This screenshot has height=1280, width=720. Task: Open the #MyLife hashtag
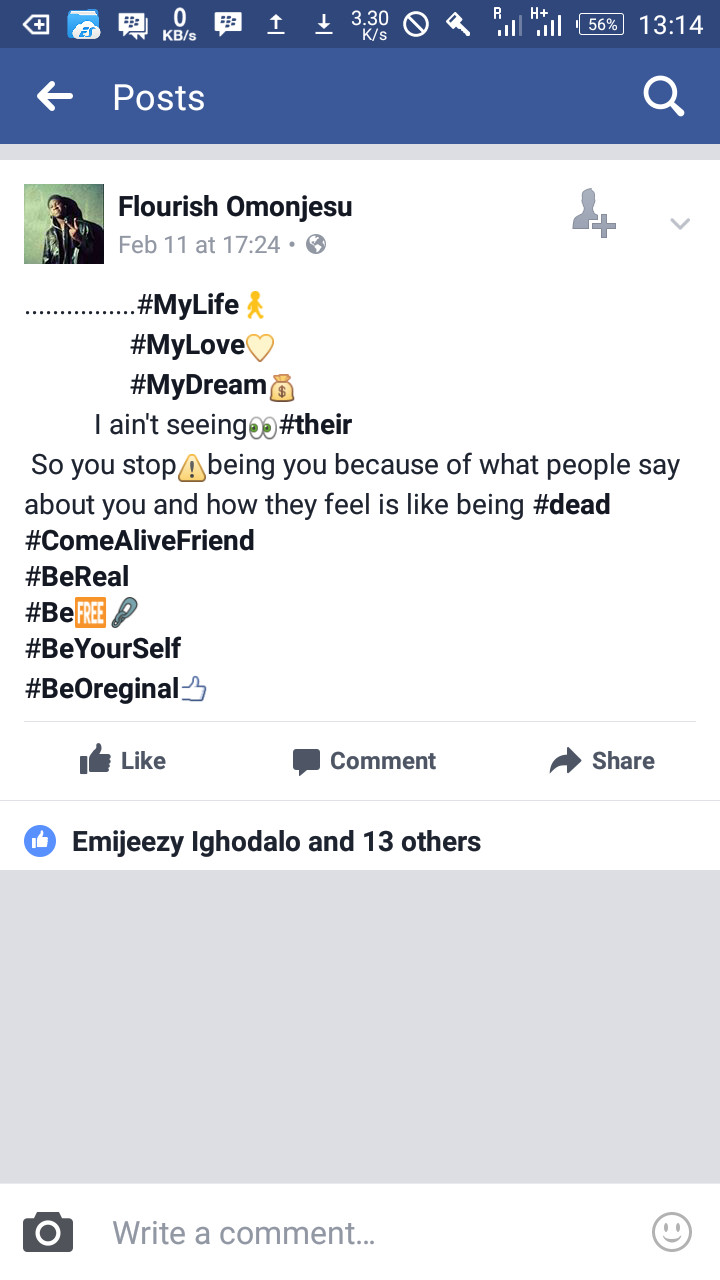[x=188, y=304]
